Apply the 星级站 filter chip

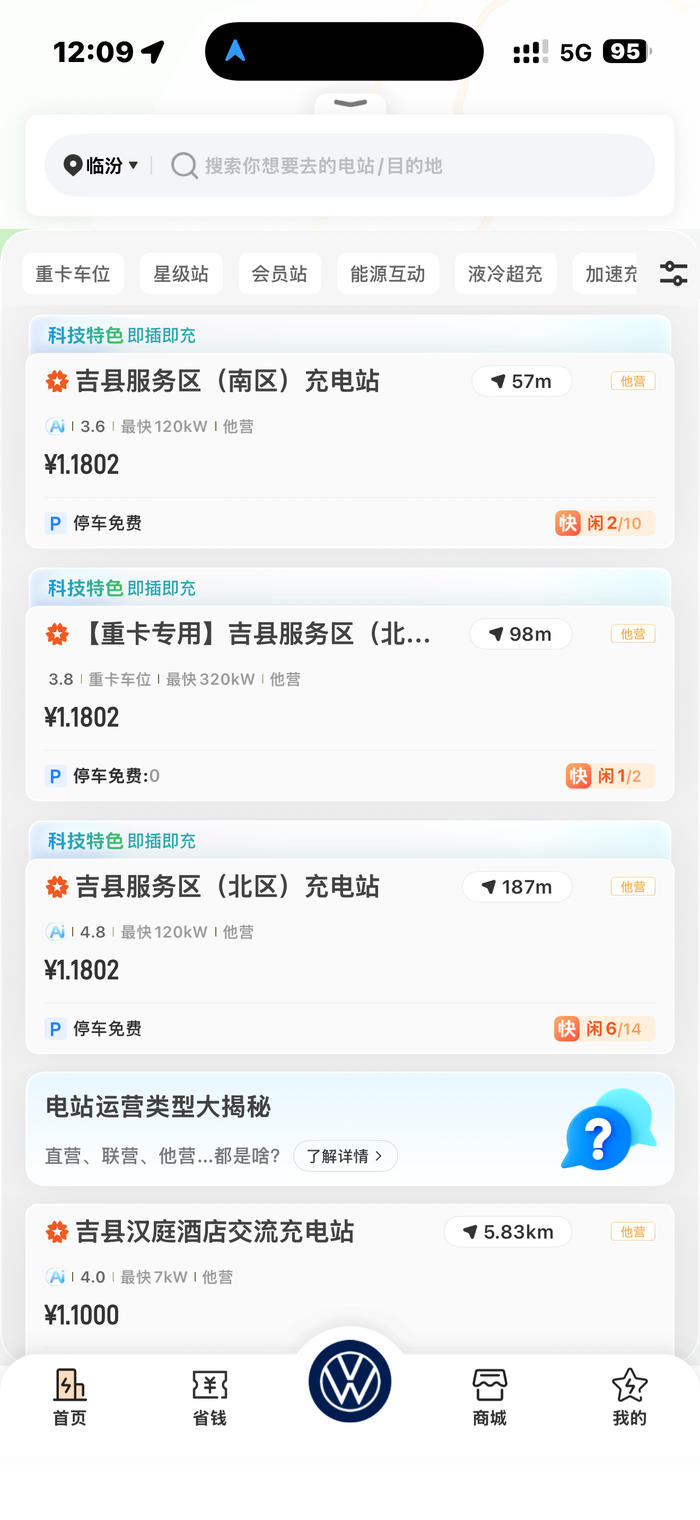point(181,274)
